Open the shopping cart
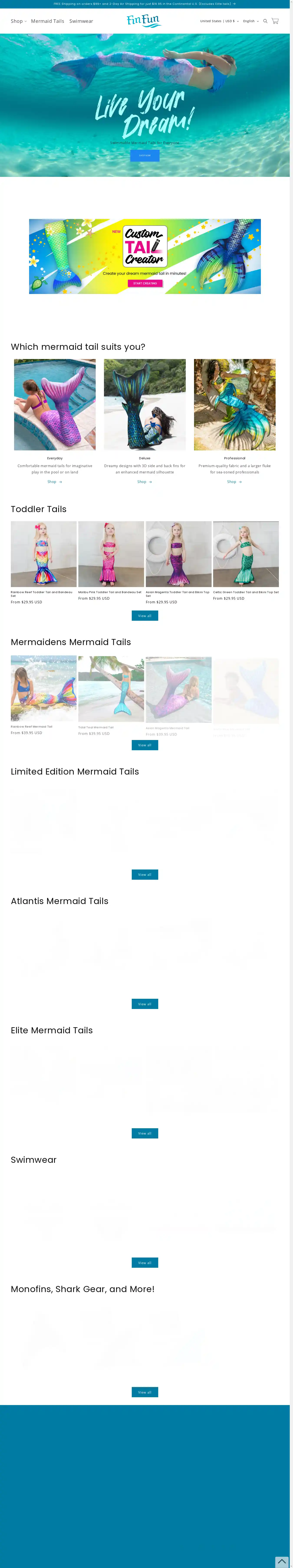This screenshot has height=1568, width=293. coord(275,21)
